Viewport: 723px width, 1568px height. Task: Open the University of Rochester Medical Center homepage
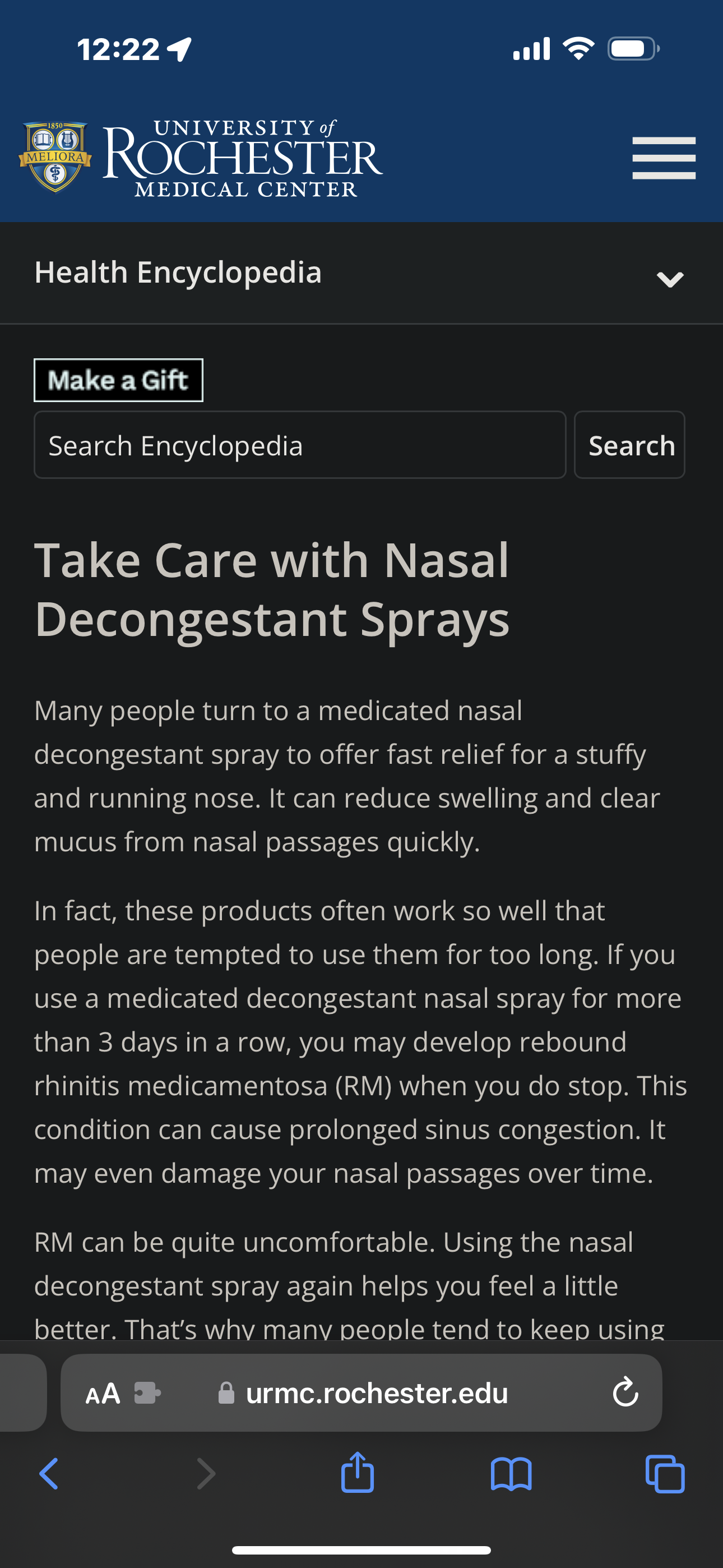point(201,158)
